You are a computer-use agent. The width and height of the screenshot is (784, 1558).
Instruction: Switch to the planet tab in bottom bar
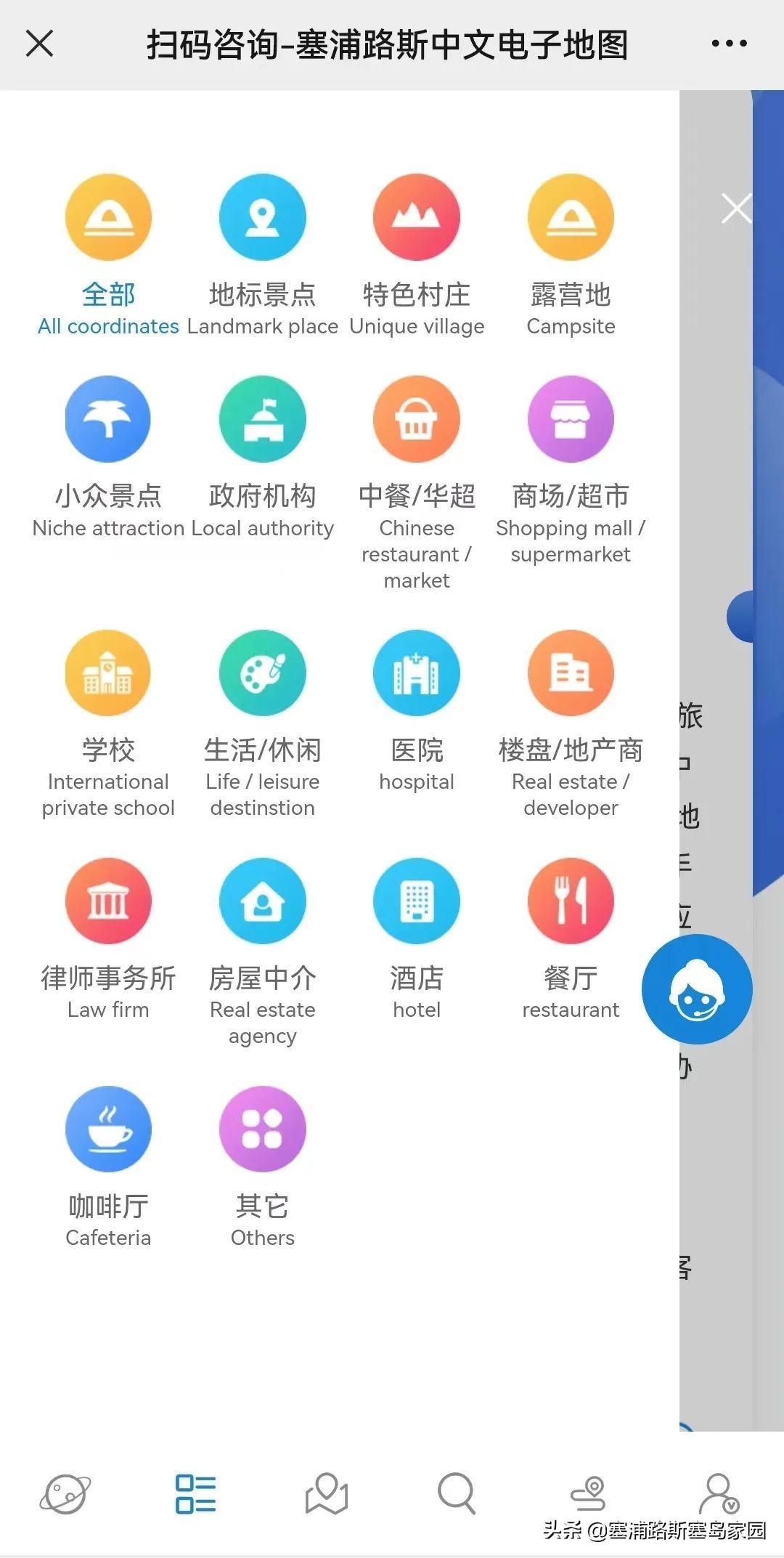[65, 1494]
